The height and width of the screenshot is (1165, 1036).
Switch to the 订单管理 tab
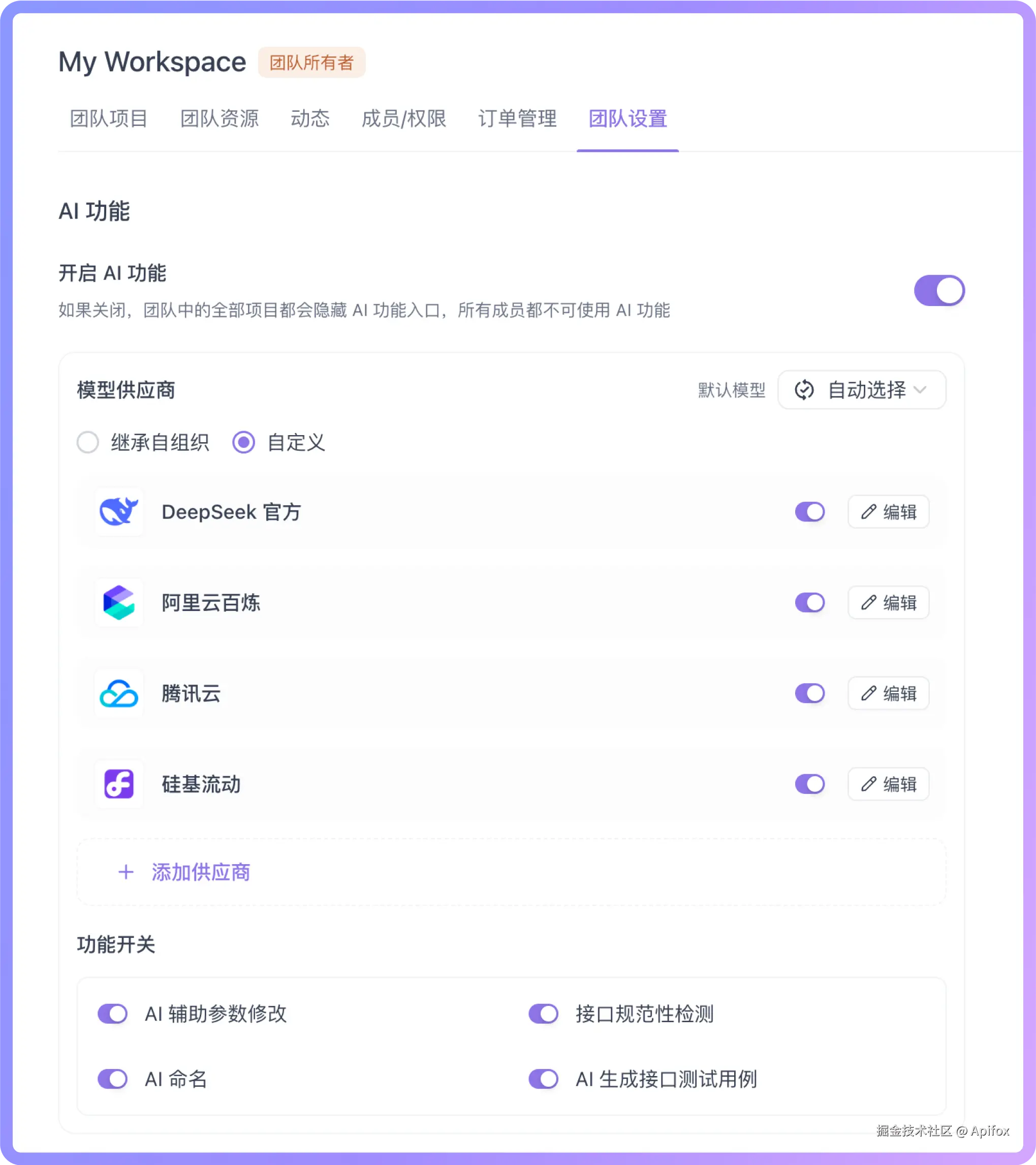click(x=517, y=118)
